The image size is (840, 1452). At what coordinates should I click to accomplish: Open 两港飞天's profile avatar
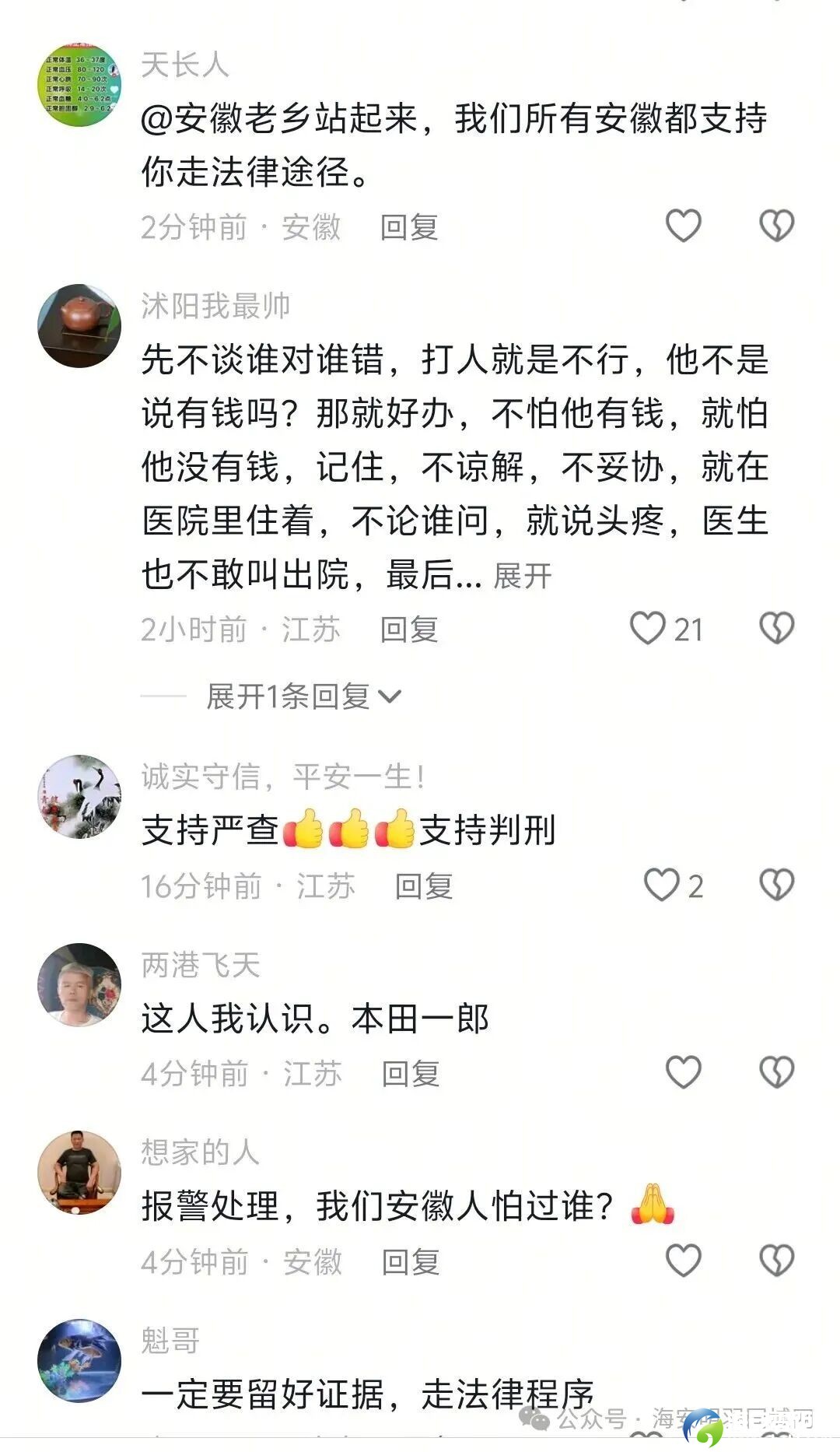click(79, 985)
